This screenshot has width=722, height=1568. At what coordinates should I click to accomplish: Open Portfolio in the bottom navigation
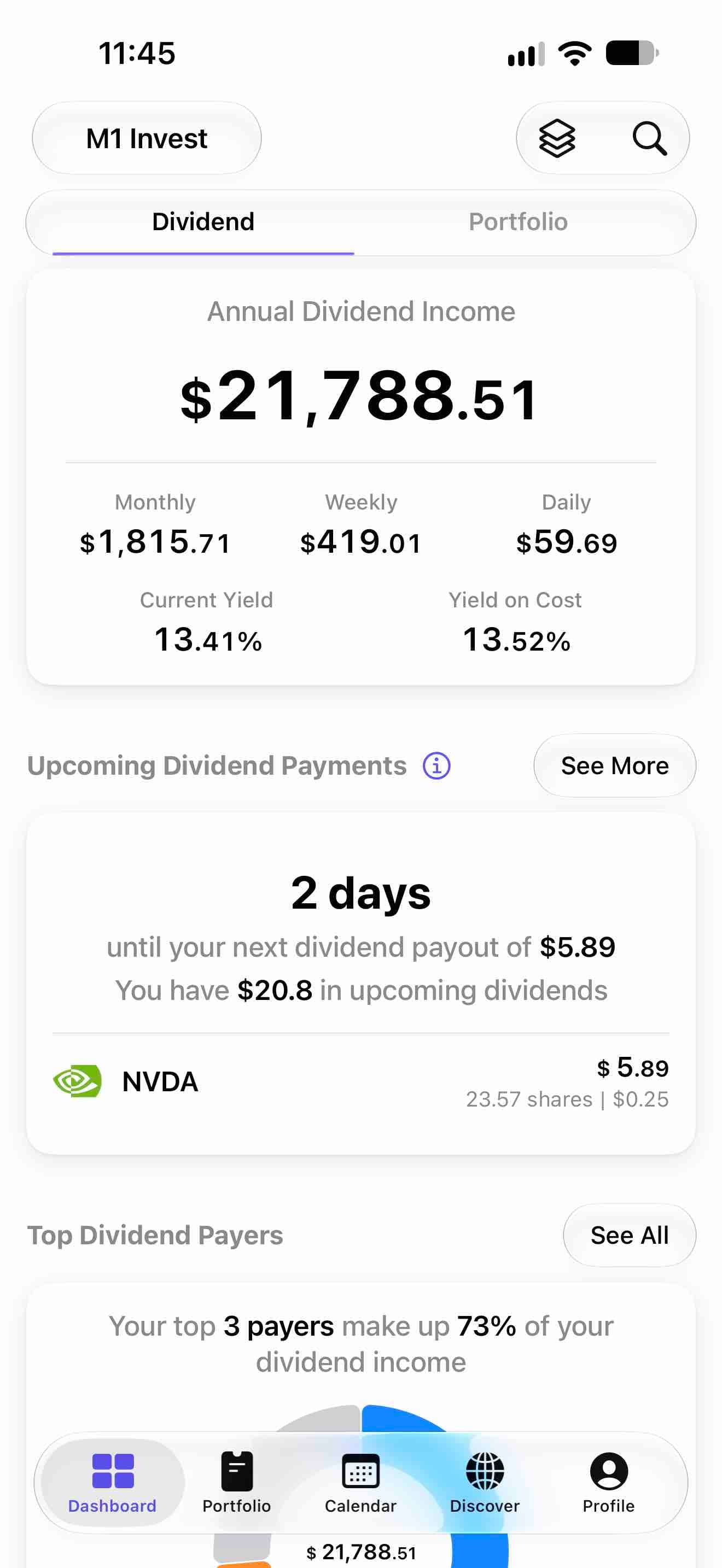pyautogui.click(x=237, y=1483)
